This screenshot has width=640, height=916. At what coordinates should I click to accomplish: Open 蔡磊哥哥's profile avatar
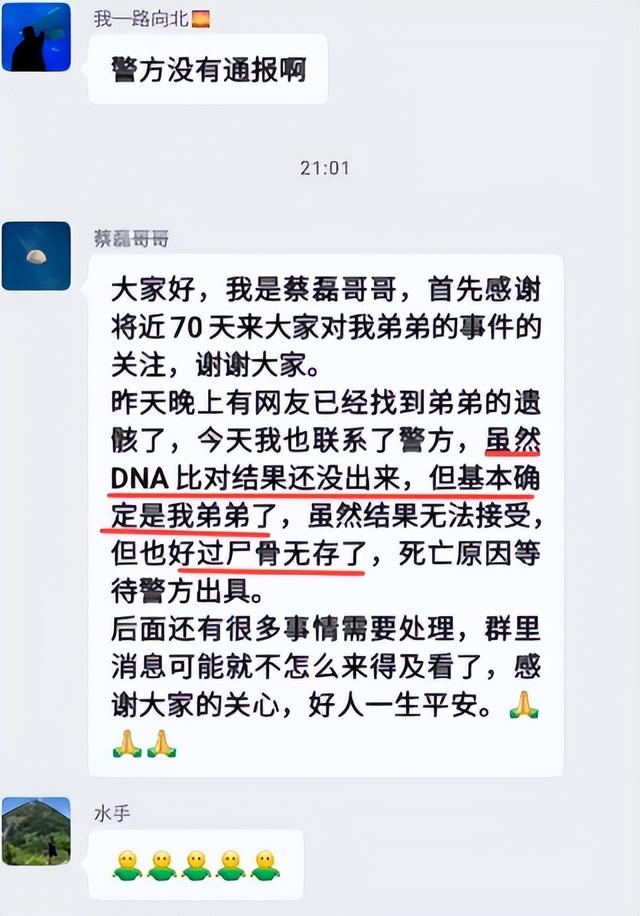[36, 256]
